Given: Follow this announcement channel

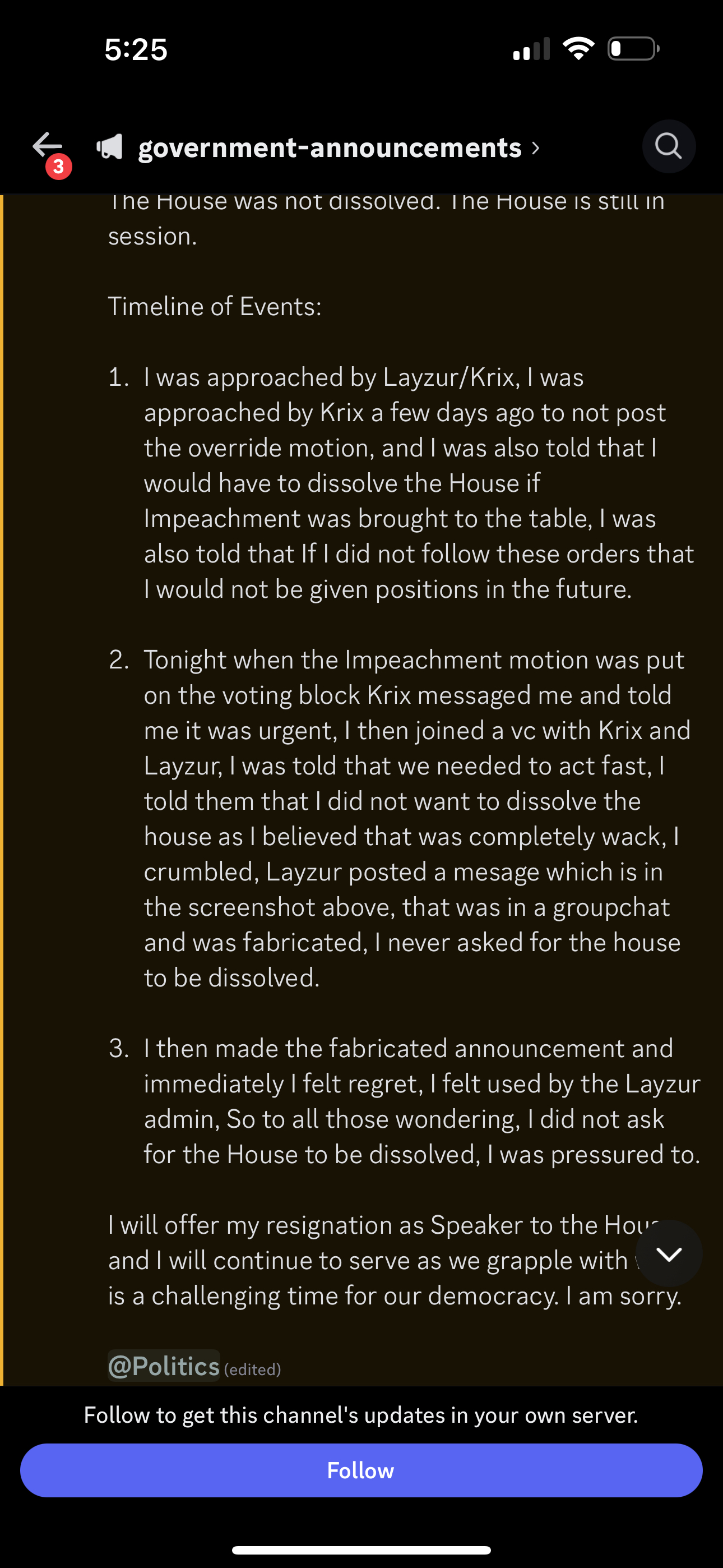Looking at the screenshot, I should coord(361,1470).
